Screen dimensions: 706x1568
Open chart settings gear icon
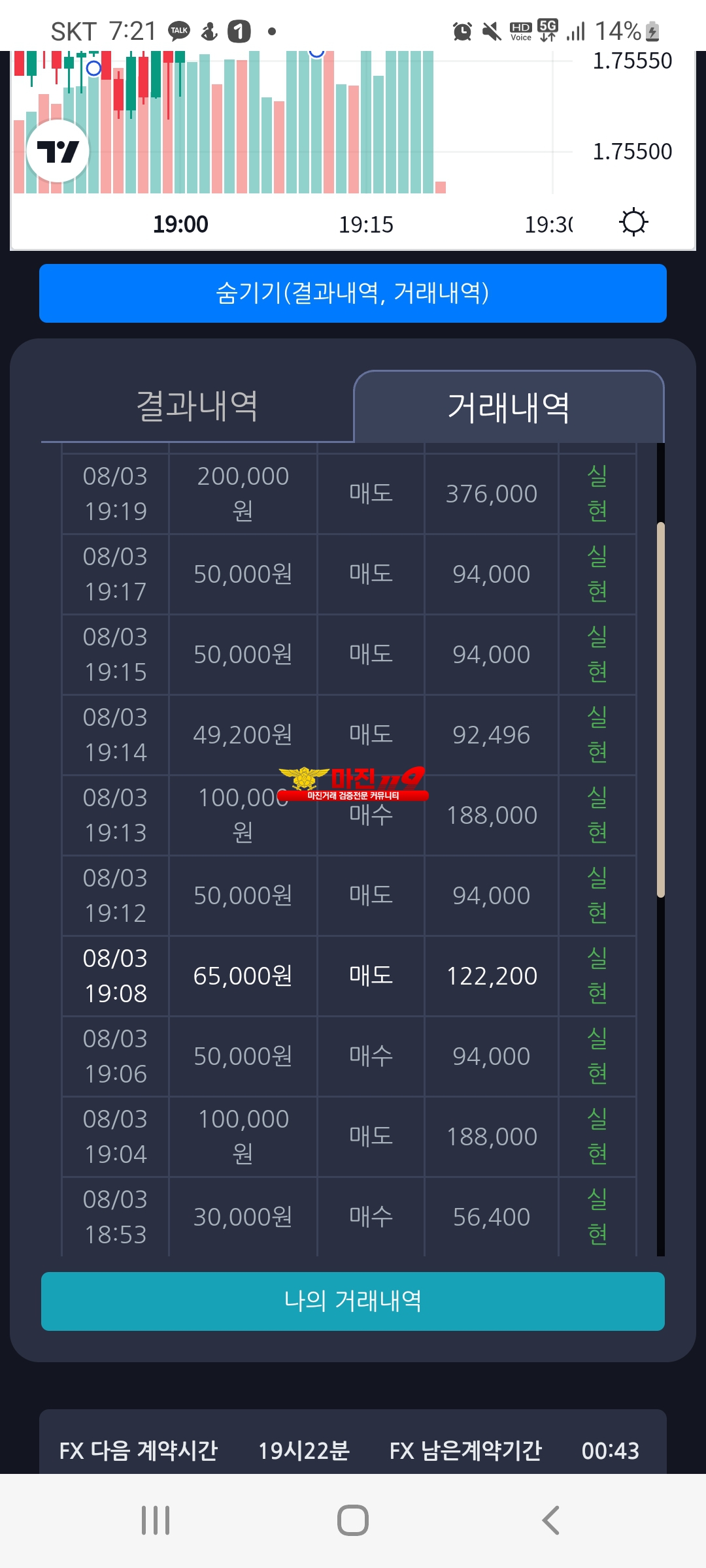coord(633,222)
